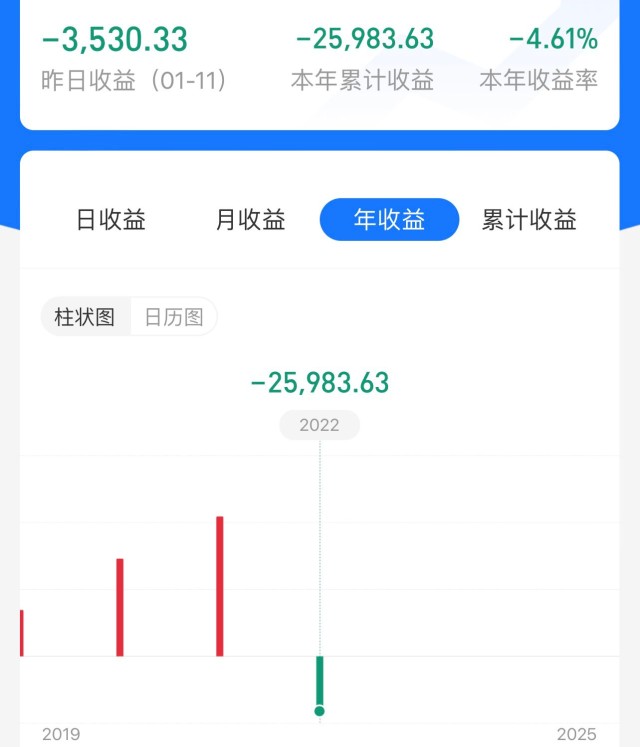Select the 年收益 tab
The height and width of the screenshot is (747, 640).
point(389,220)
